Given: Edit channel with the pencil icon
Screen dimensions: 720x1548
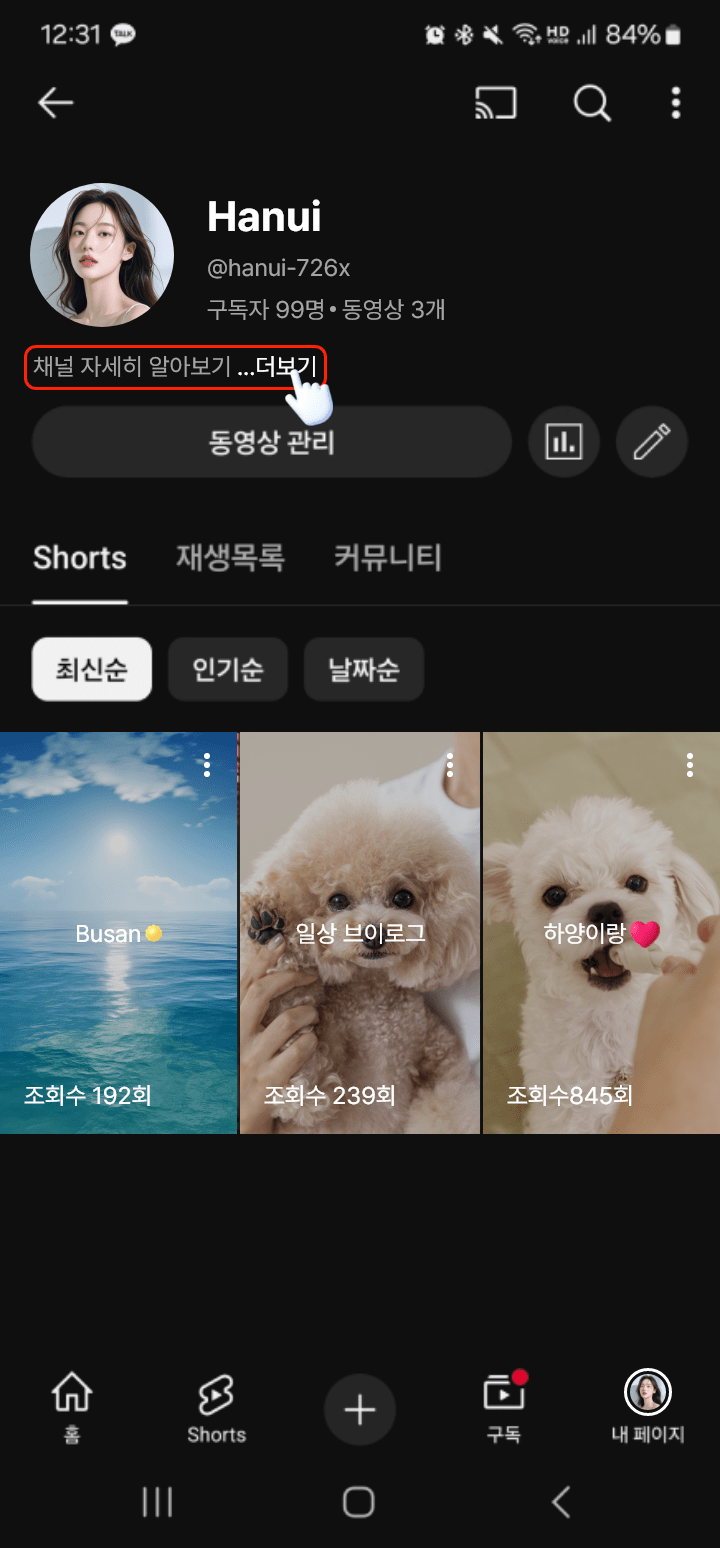Looking at the screenshot, I should click(x=651, y=442).
